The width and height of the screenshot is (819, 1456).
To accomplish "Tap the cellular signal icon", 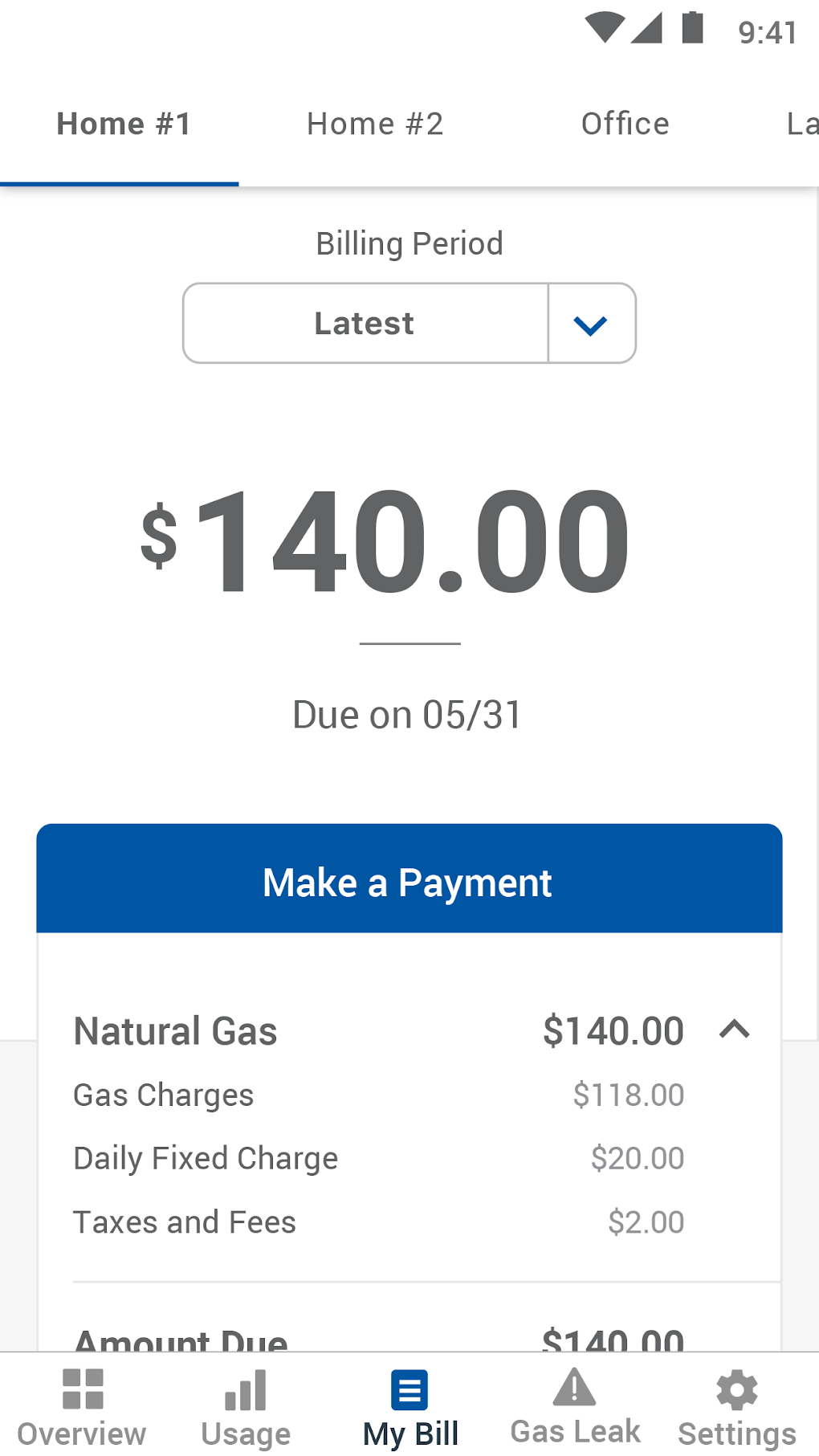I will 648,29.
